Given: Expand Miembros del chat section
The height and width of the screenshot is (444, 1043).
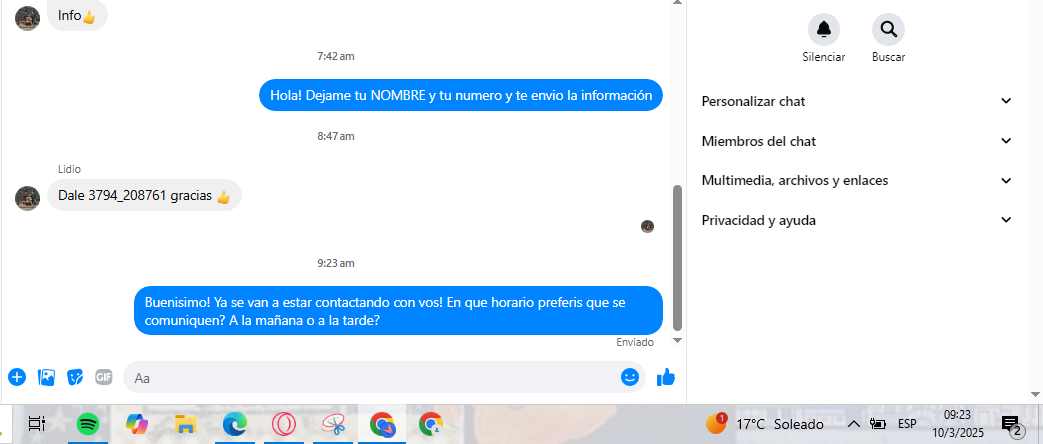Looking at the screenshot, I should click(857, 141).
